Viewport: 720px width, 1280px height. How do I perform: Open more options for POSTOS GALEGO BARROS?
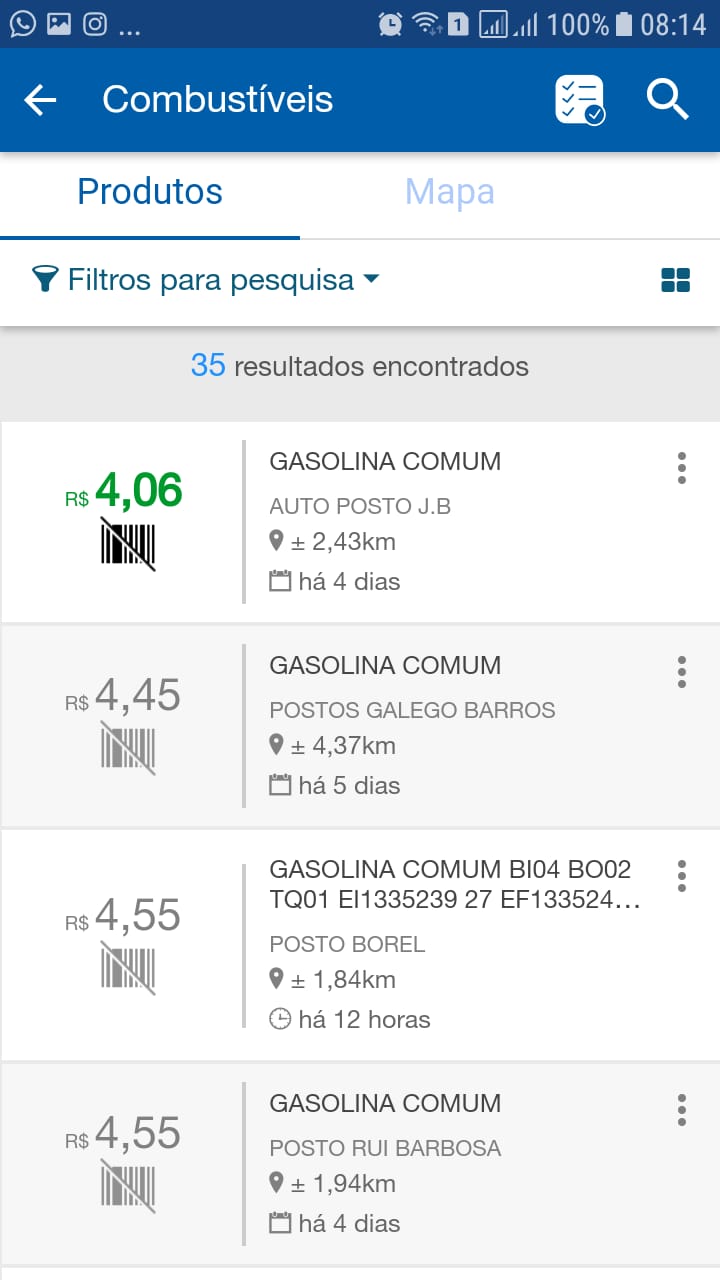[x=681, y=672]
